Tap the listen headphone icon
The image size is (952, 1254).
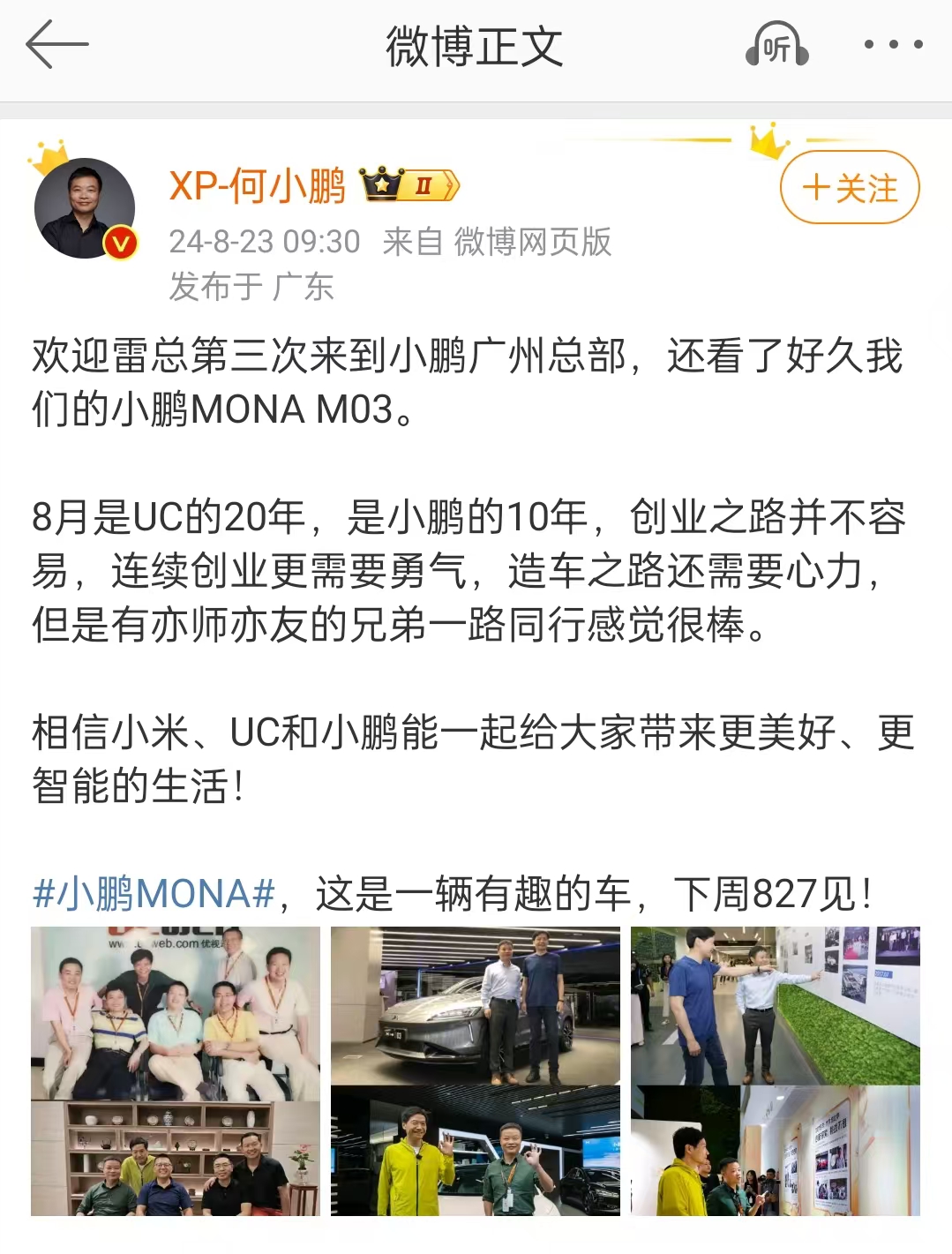[x=776, y=46]
